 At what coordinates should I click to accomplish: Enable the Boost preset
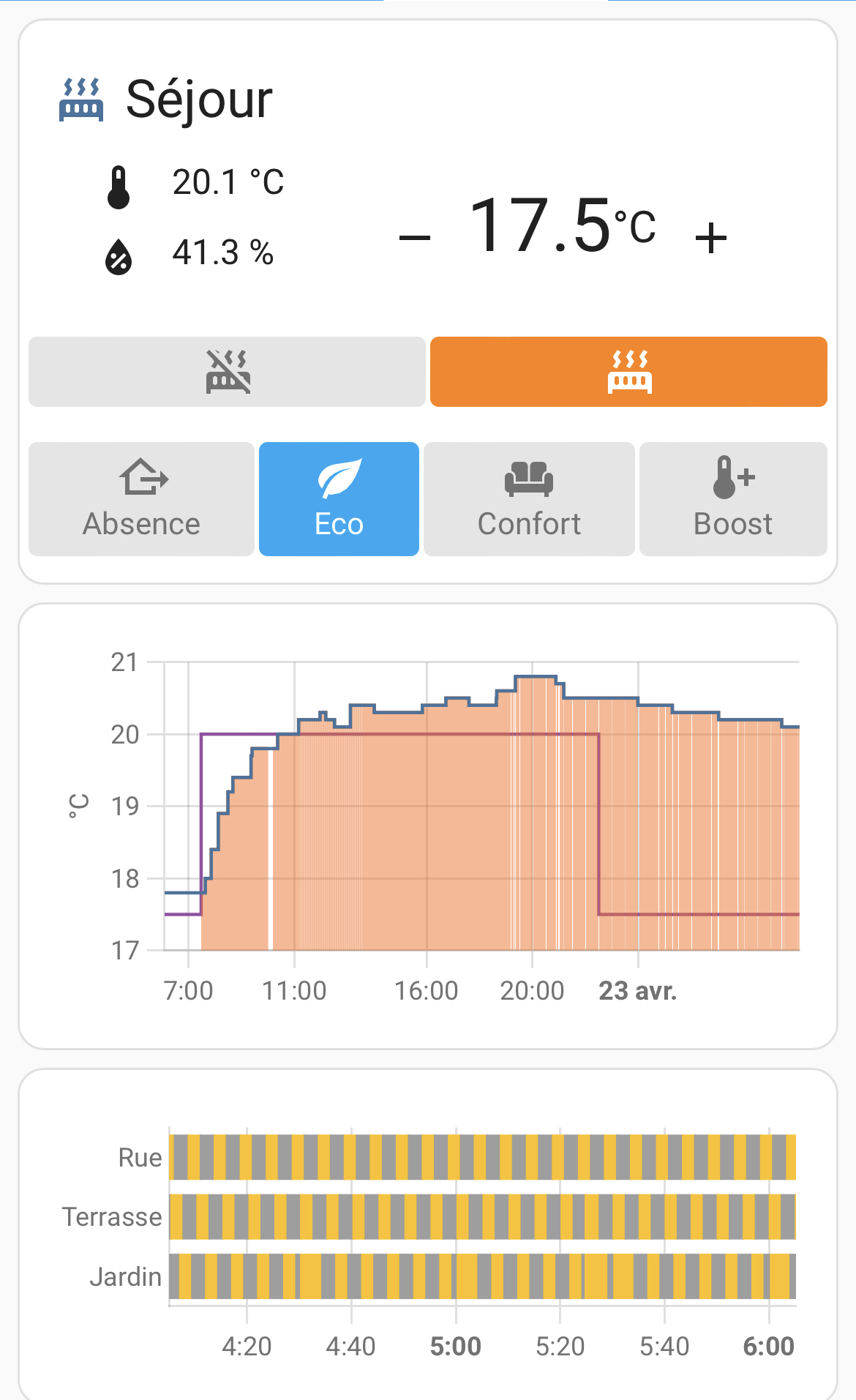click(733, 499)
